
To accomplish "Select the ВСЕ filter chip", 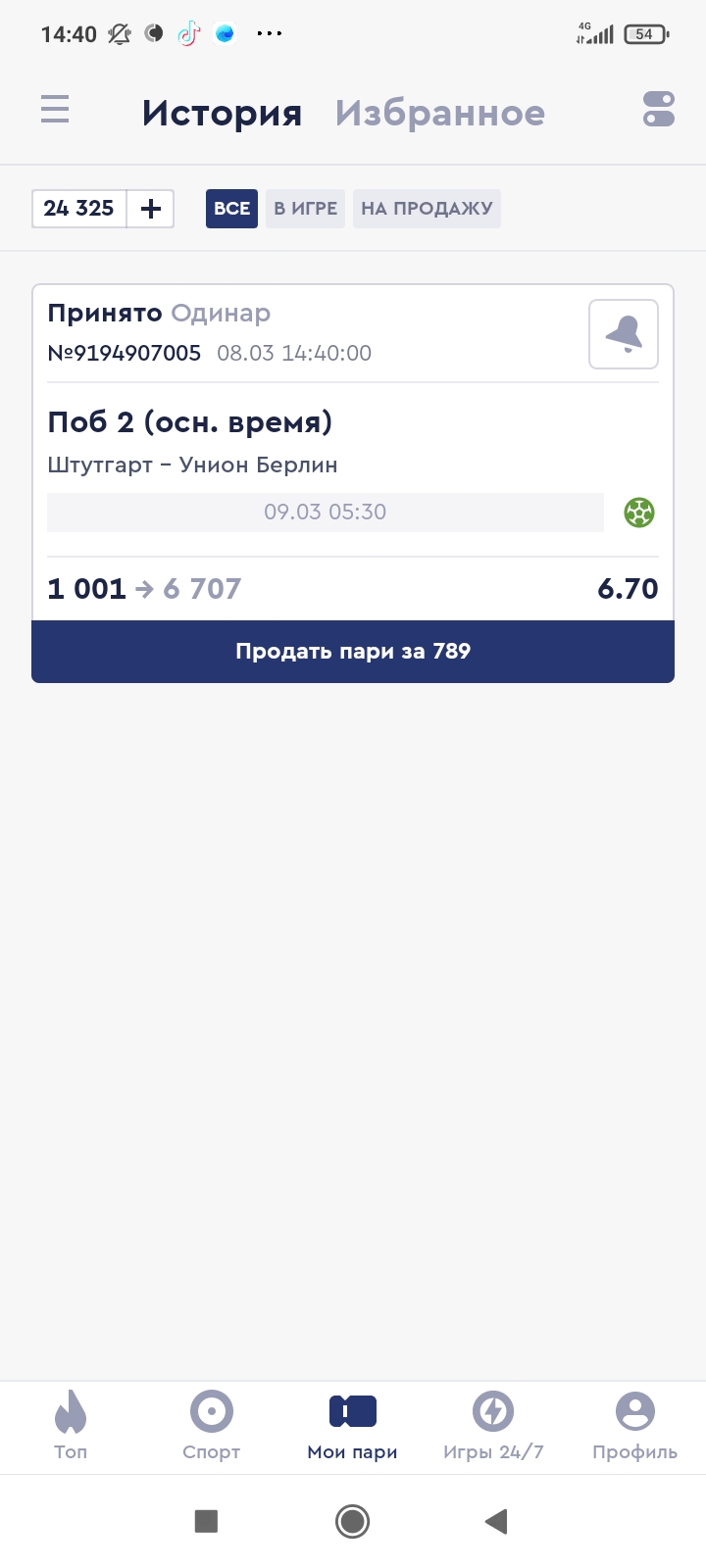I will (x=231, y=208).
